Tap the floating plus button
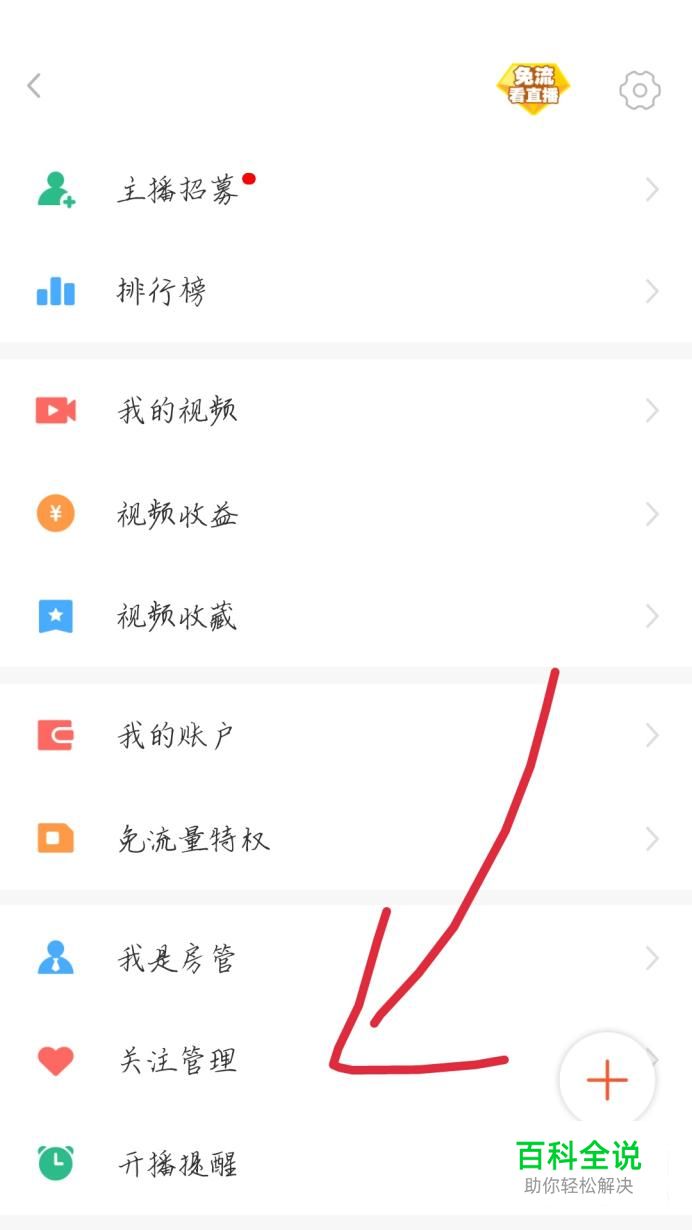This screenshot has height=1230, width=692. tap(607, 1080)
